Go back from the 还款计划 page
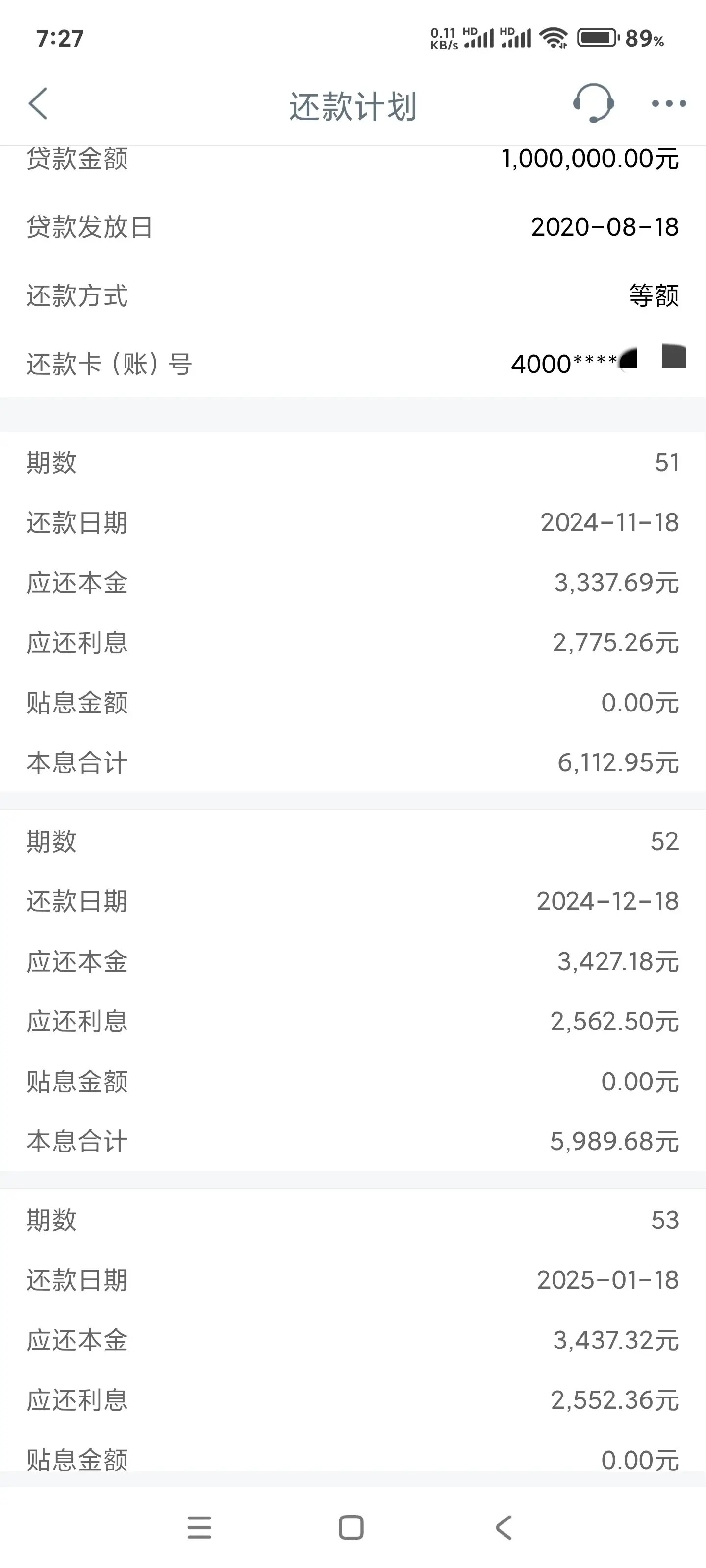706x1568 pixels. click(38, 103)
